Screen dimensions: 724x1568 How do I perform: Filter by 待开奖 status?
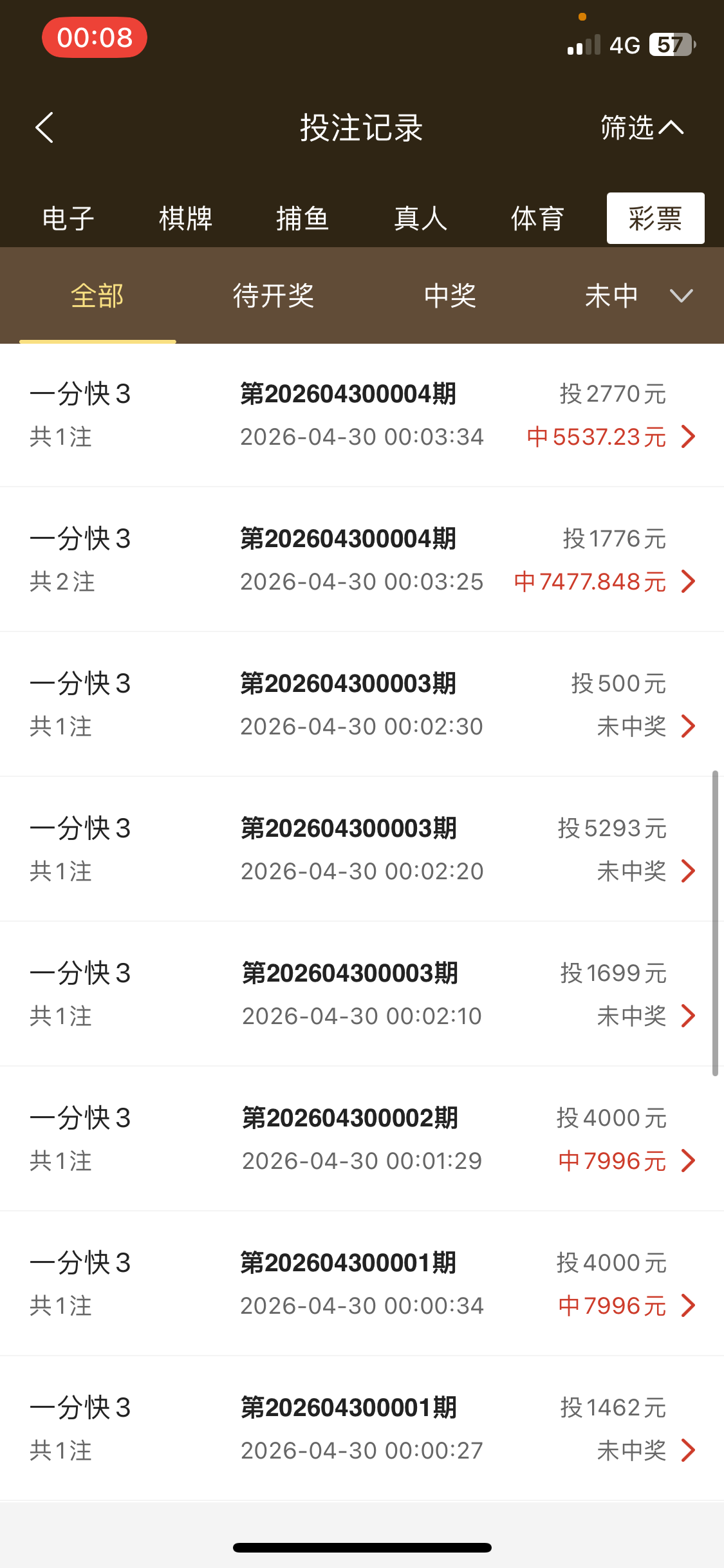pos(274,296)
